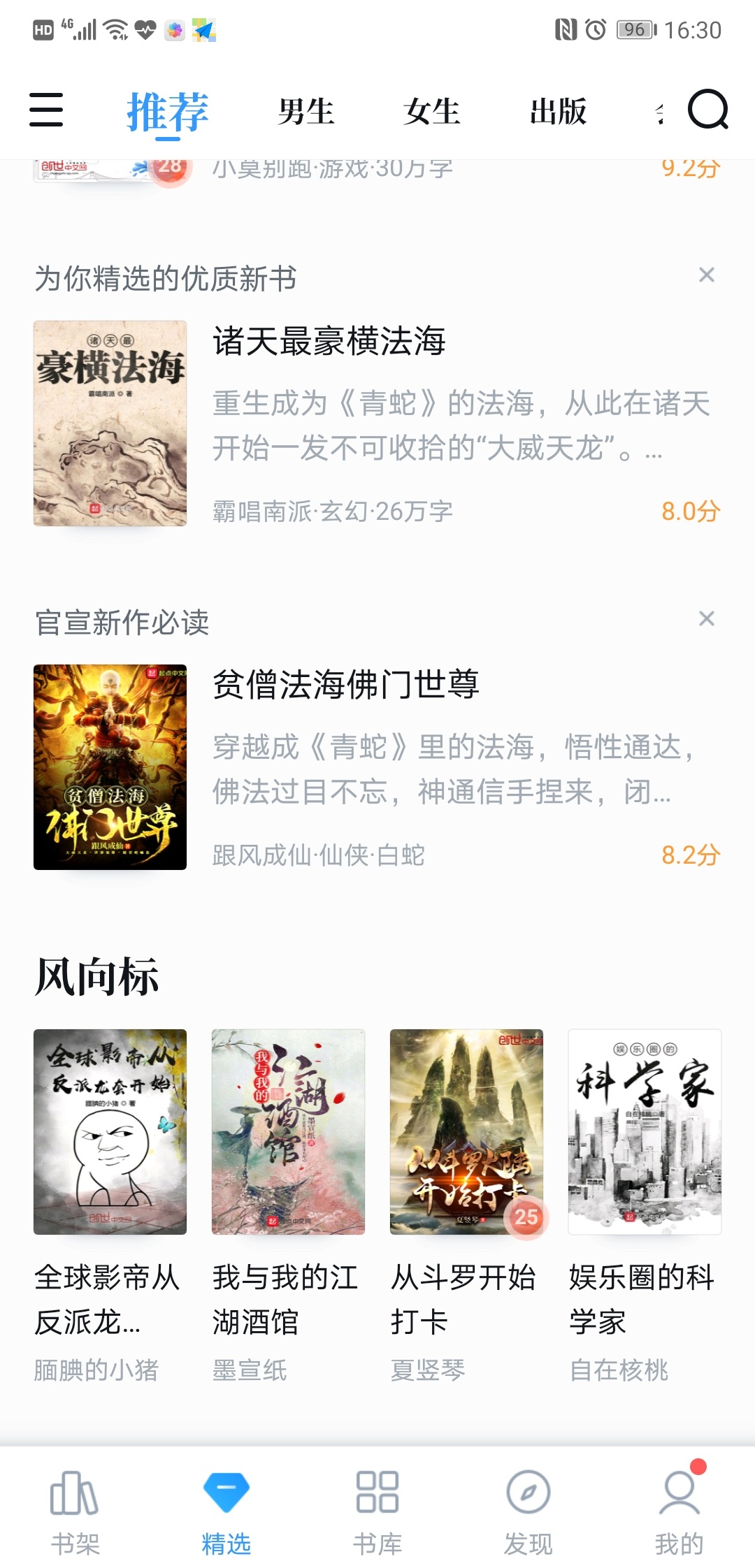This screenshot has height=1568, width=755.
Task: Switch to the 男生 tab
Action: [x=306, y=112]
